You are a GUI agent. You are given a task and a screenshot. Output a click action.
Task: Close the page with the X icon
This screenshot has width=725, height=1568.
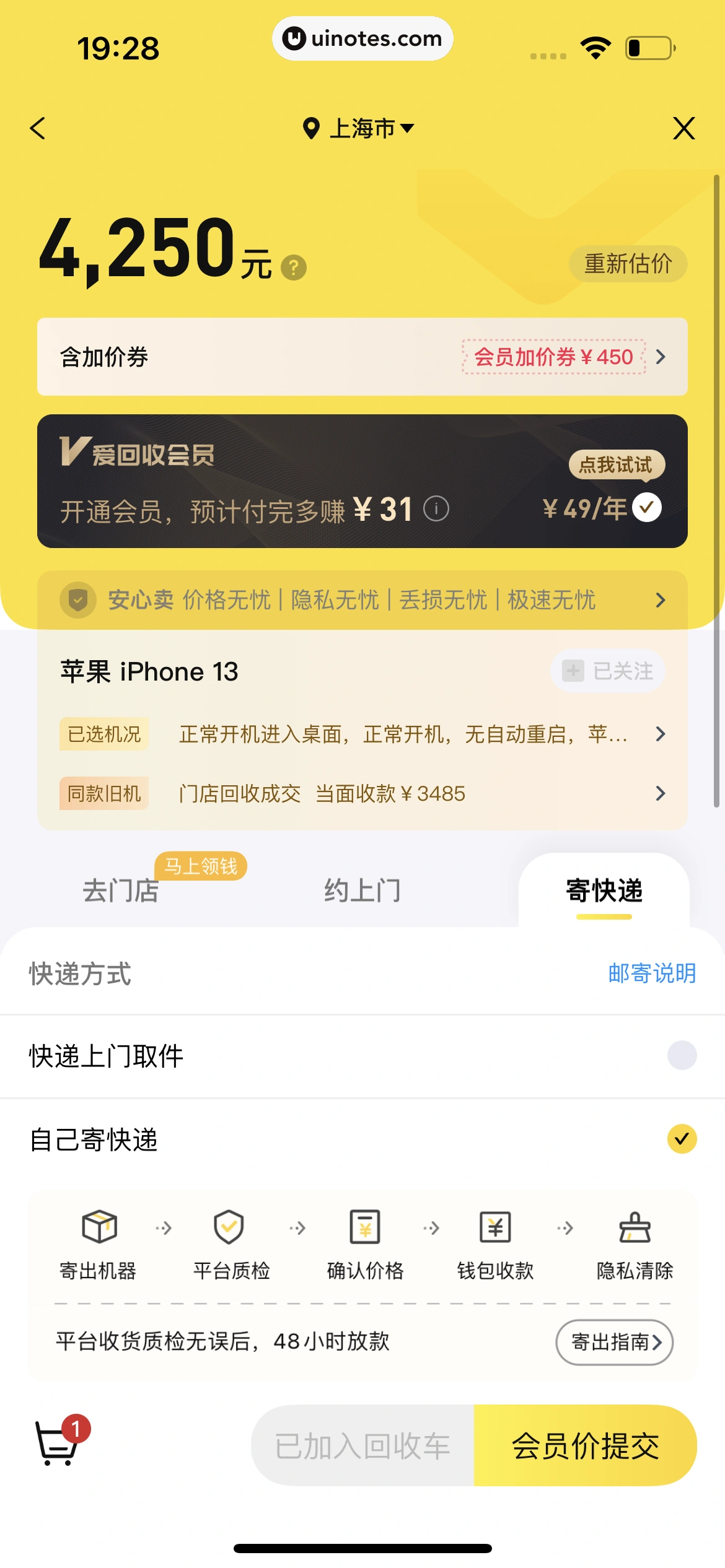point(683,128)
